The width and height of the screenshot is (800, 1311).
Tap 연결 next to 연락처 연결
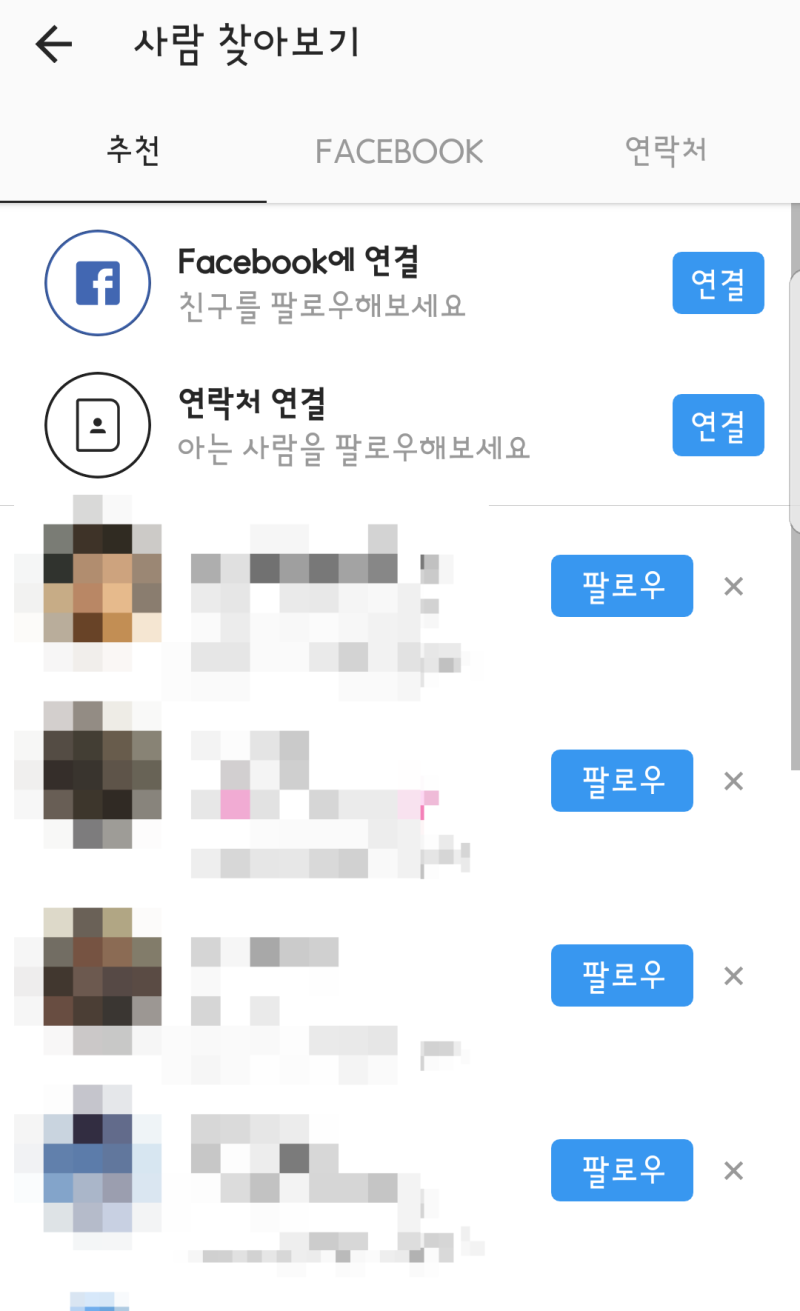pos(718,425)
